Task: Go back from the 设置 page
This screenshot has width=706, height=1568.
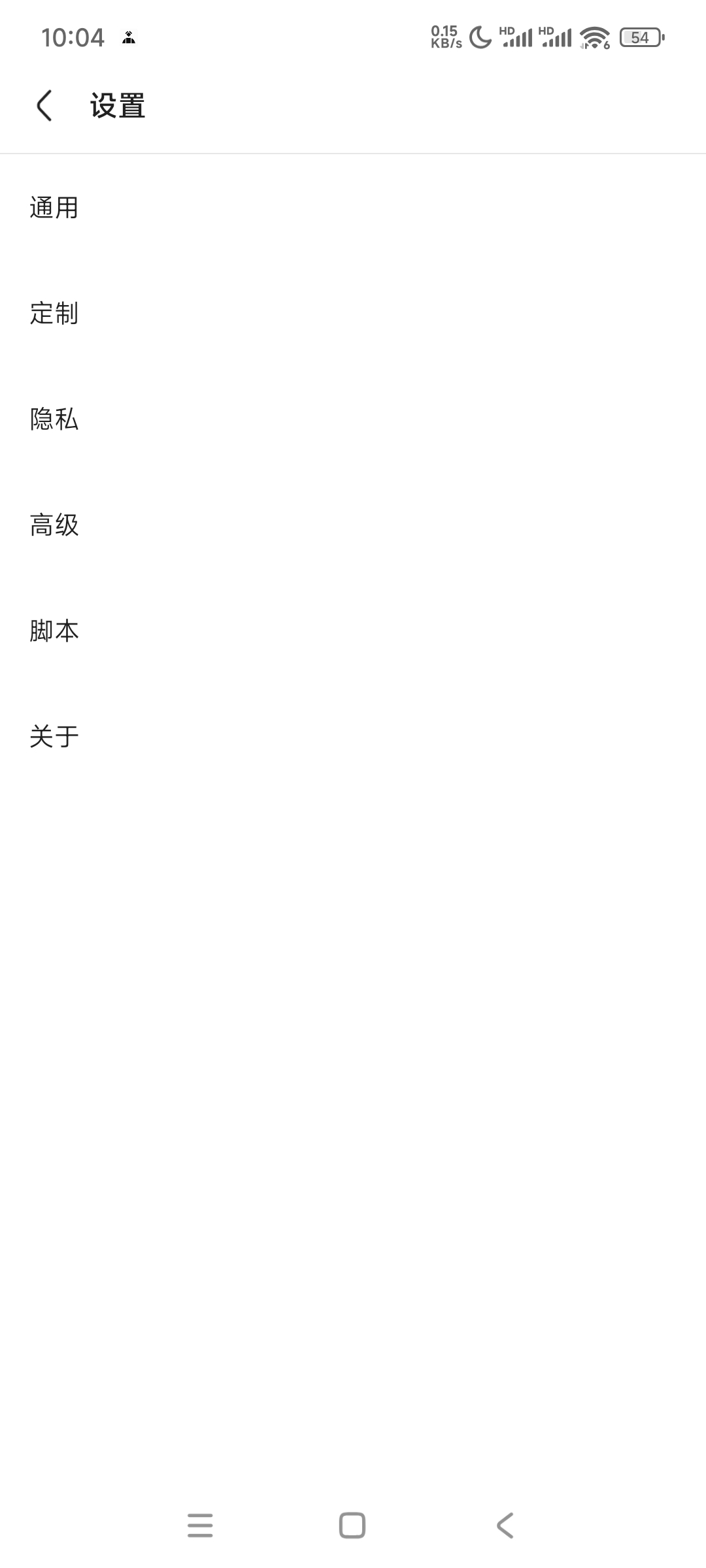Action: (x=44, y=106)
